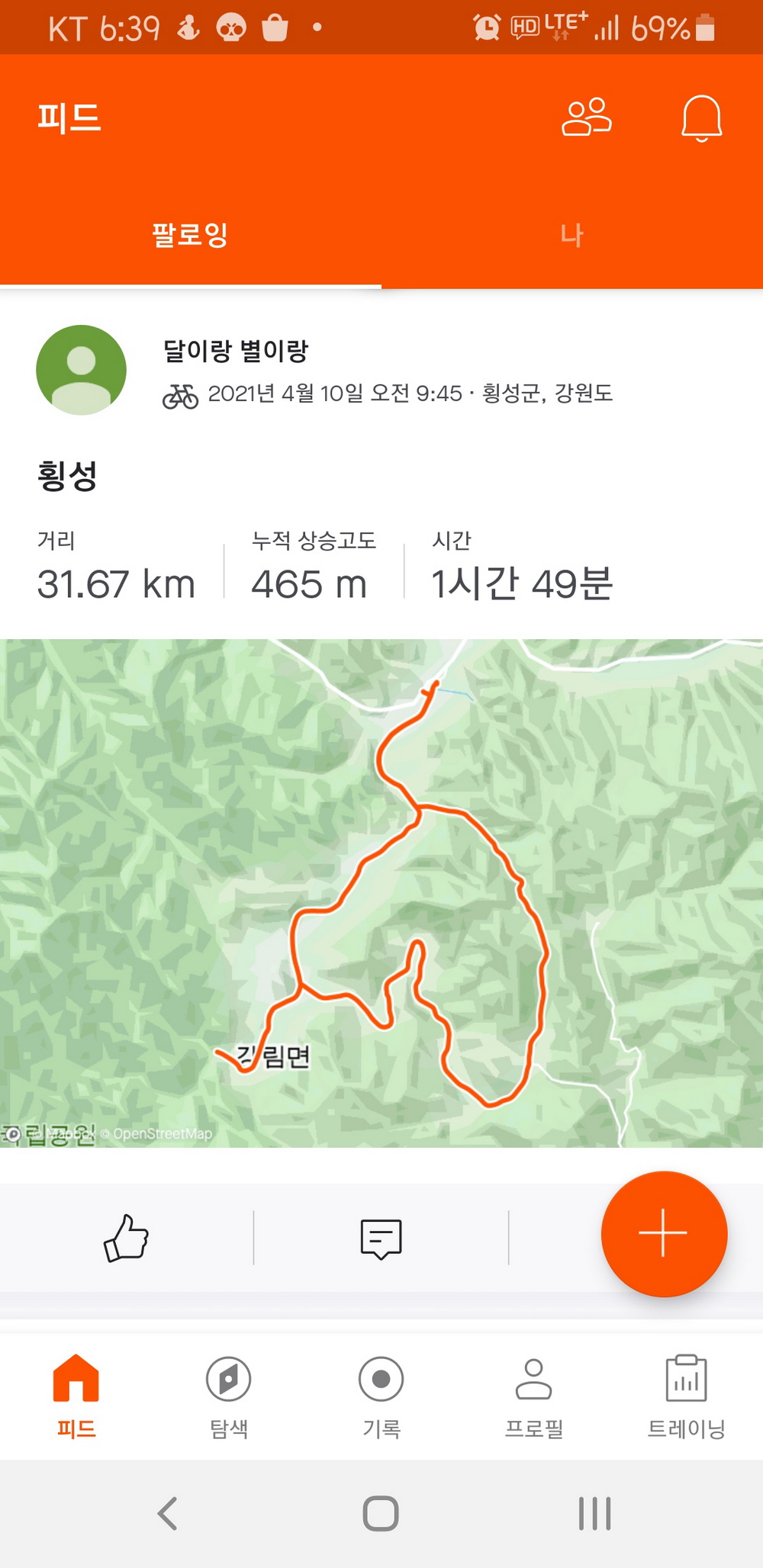Screen dimensions: 763x1568
Task: Switch to the 나 tab
Action: click(571, 235)
